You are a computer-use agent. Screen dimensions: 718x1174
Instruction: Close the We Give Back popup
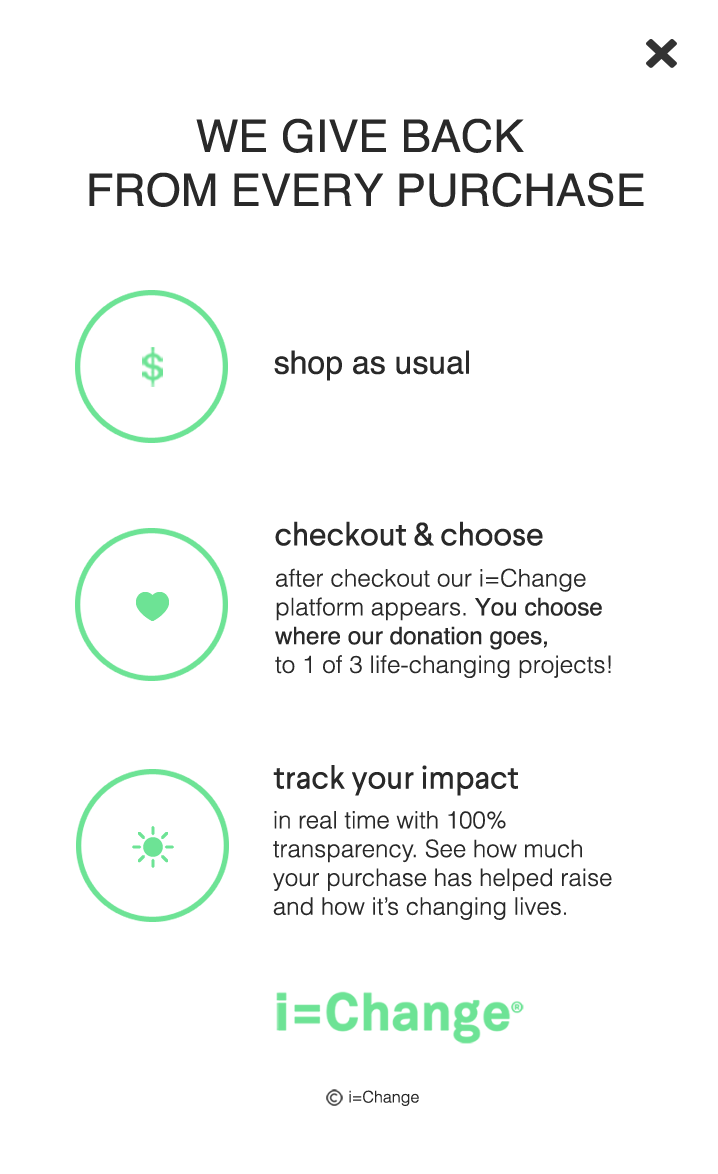661,53
